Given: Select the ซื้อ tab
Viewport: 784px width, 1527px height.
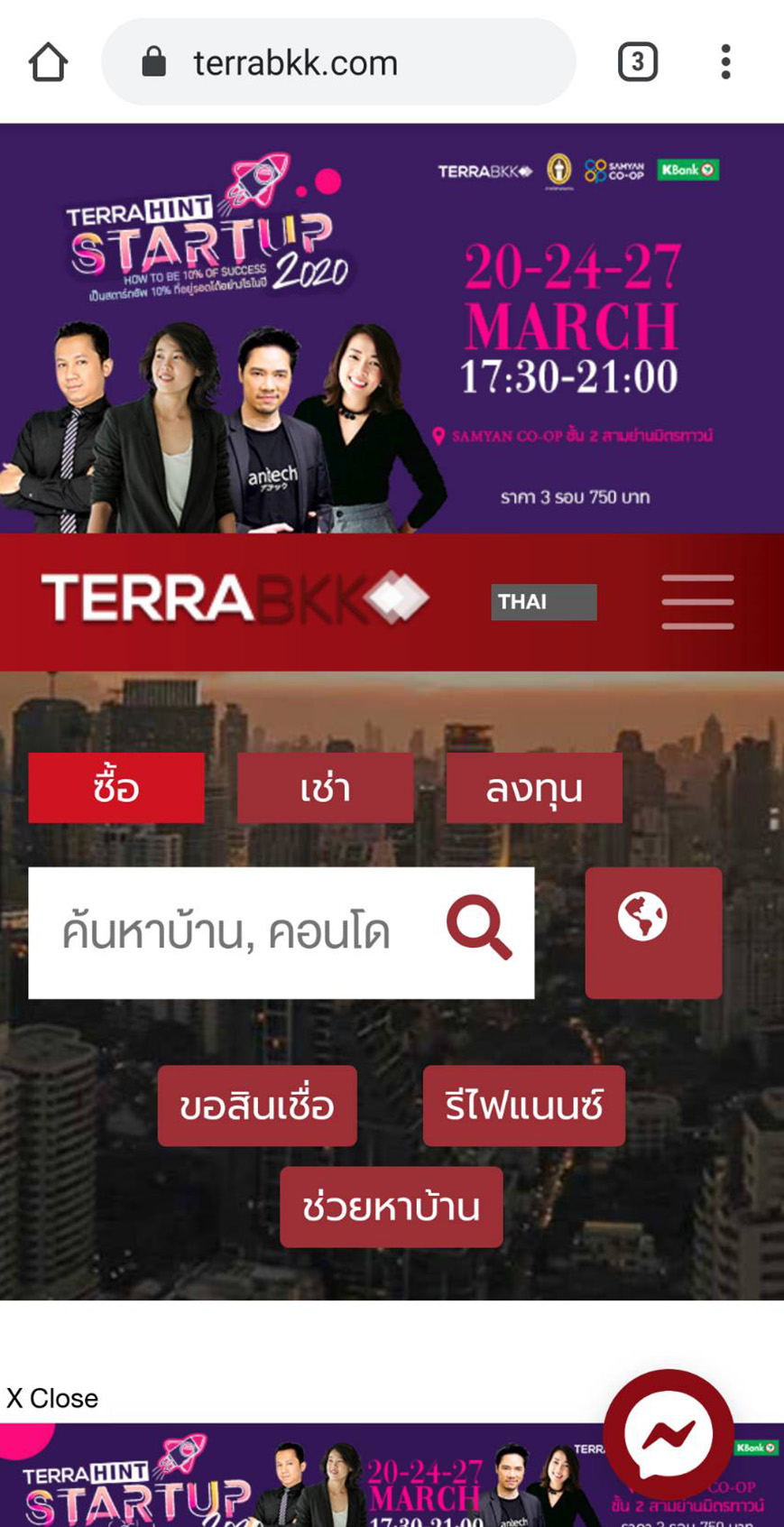Looking at the screenshot, I should coord(116,788).
